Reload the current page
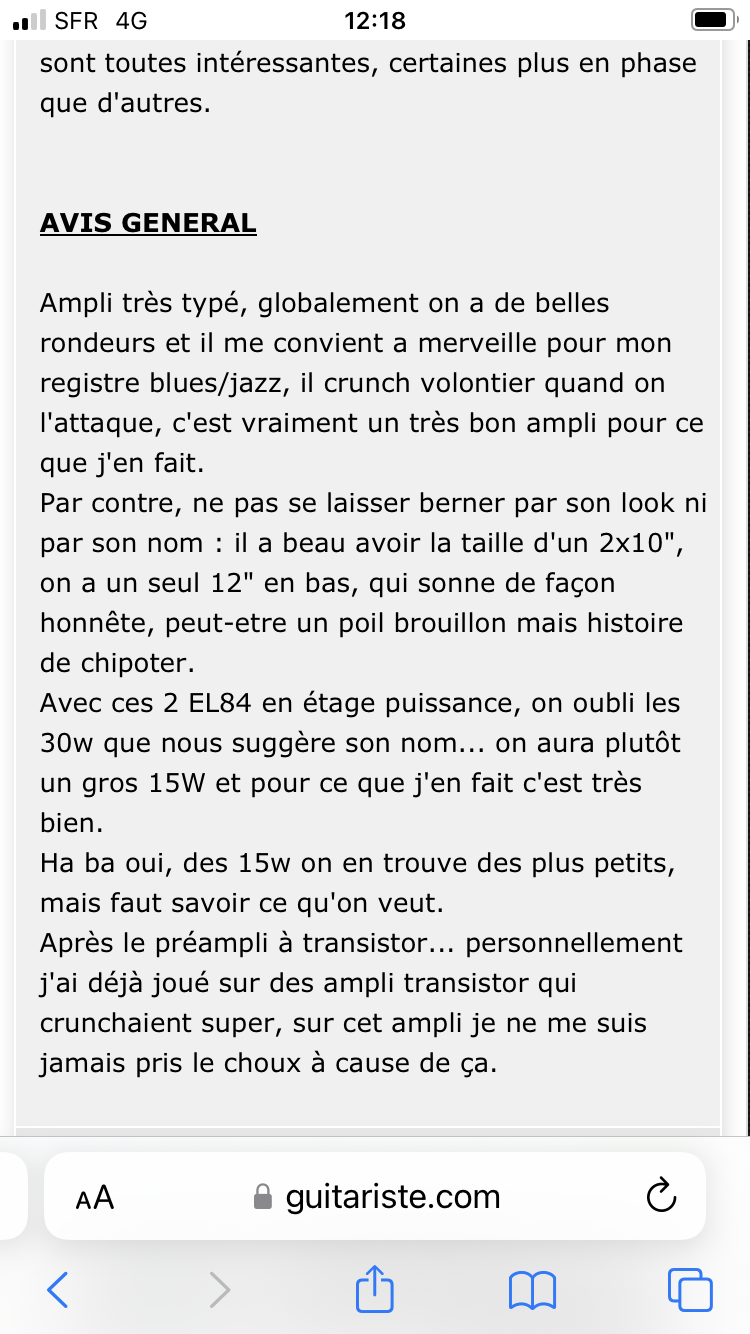Image resolution: width=750 pixels, height=1334 pixels. 661,1197
